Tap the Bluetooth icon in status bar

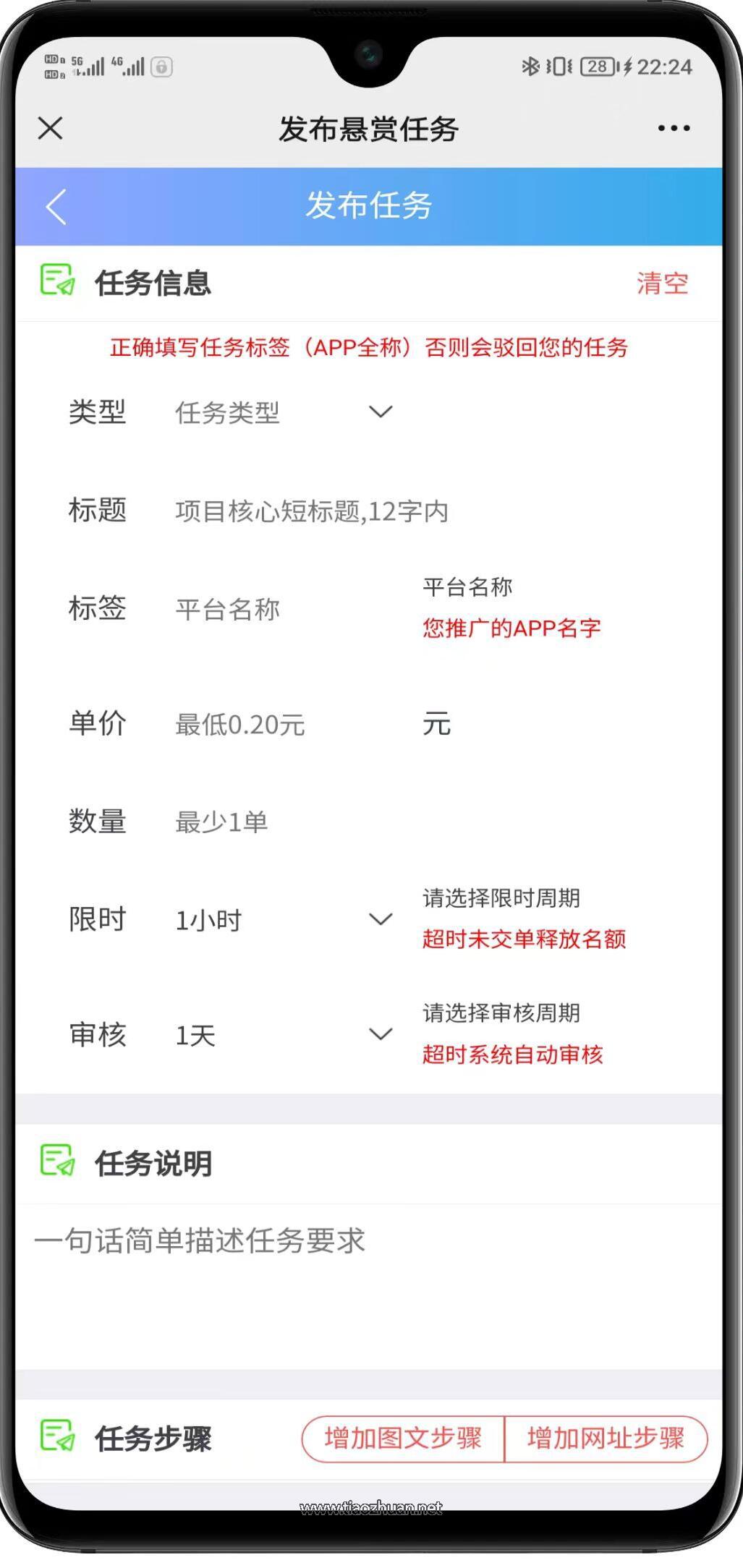(530, 67)
